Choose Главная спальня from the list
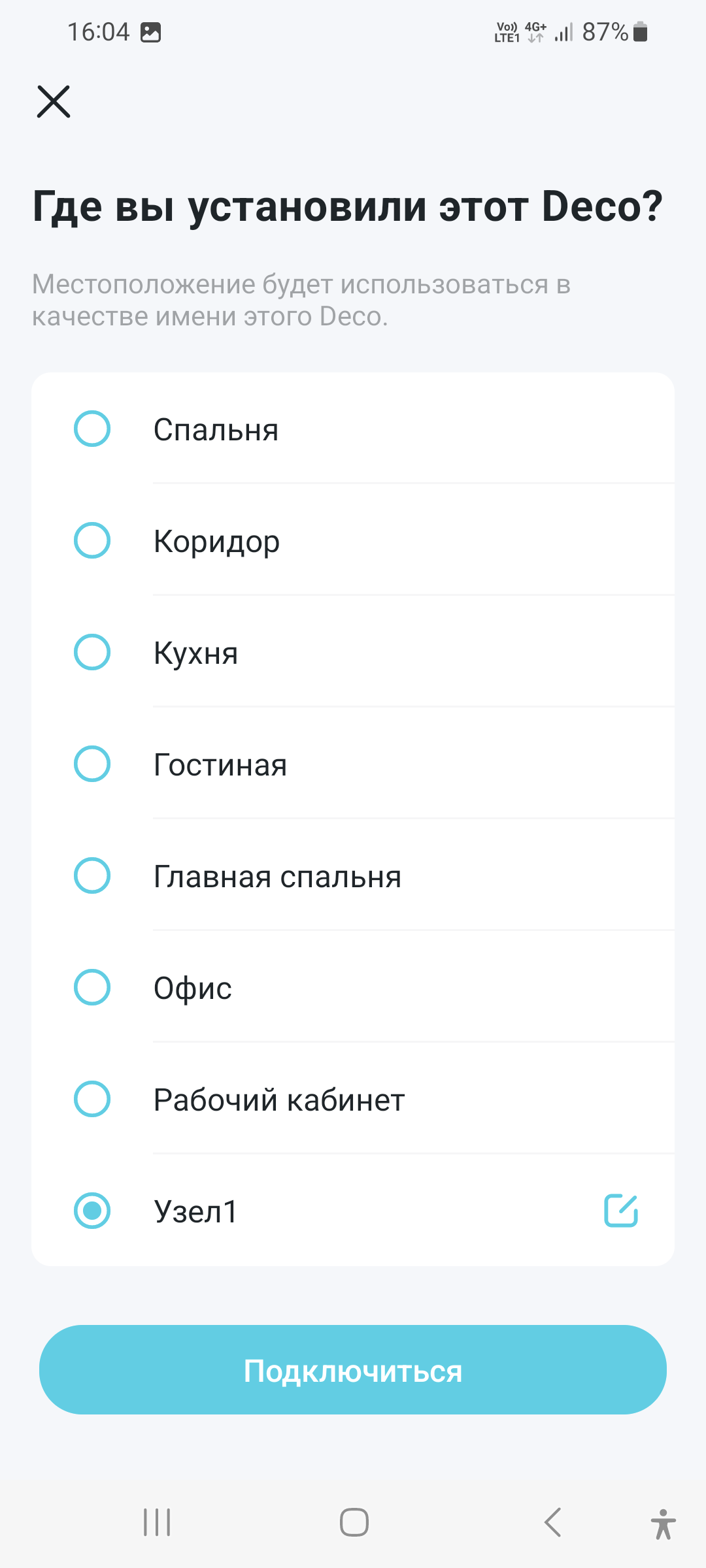Image resolution: width=706 pixels, height=1568 pixels. coord(92,875)
